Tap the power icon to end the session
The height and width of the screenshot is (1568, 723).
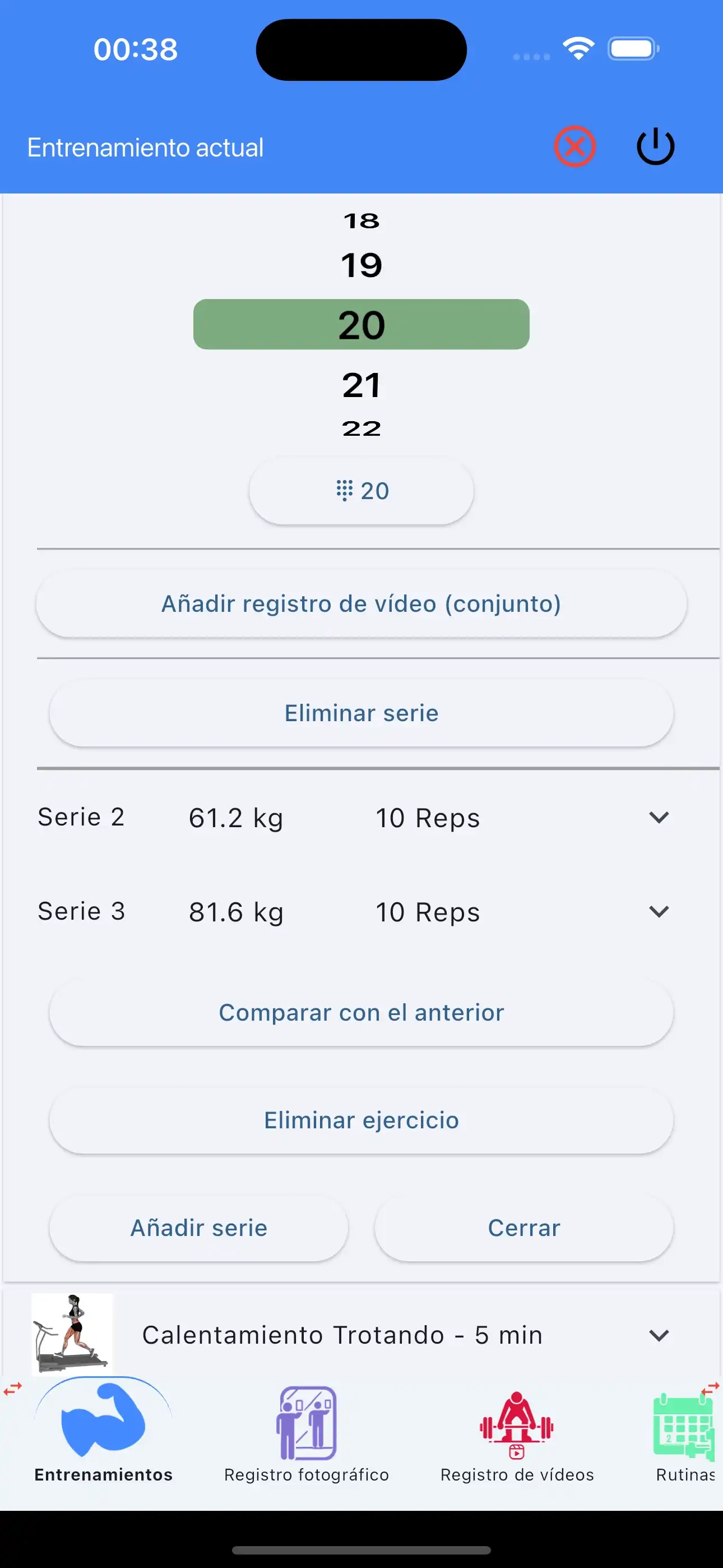pyautogui.click(x=655, y=145)
